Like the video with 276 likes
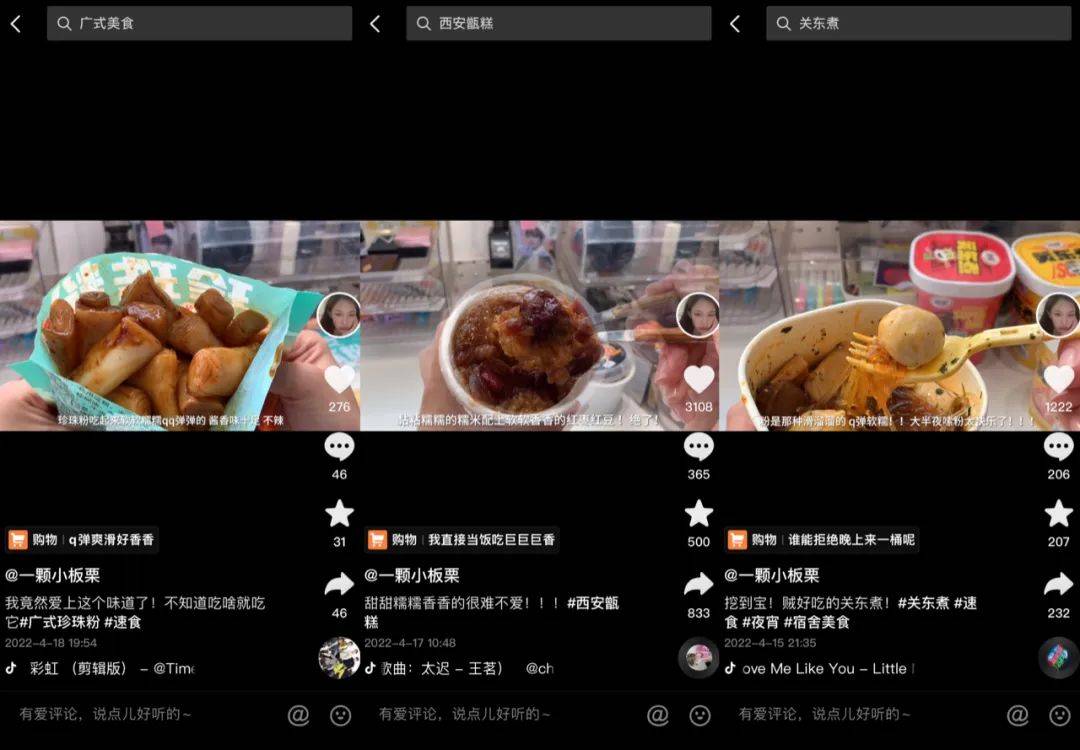1080x750 pixels. (x=339, y=380)
